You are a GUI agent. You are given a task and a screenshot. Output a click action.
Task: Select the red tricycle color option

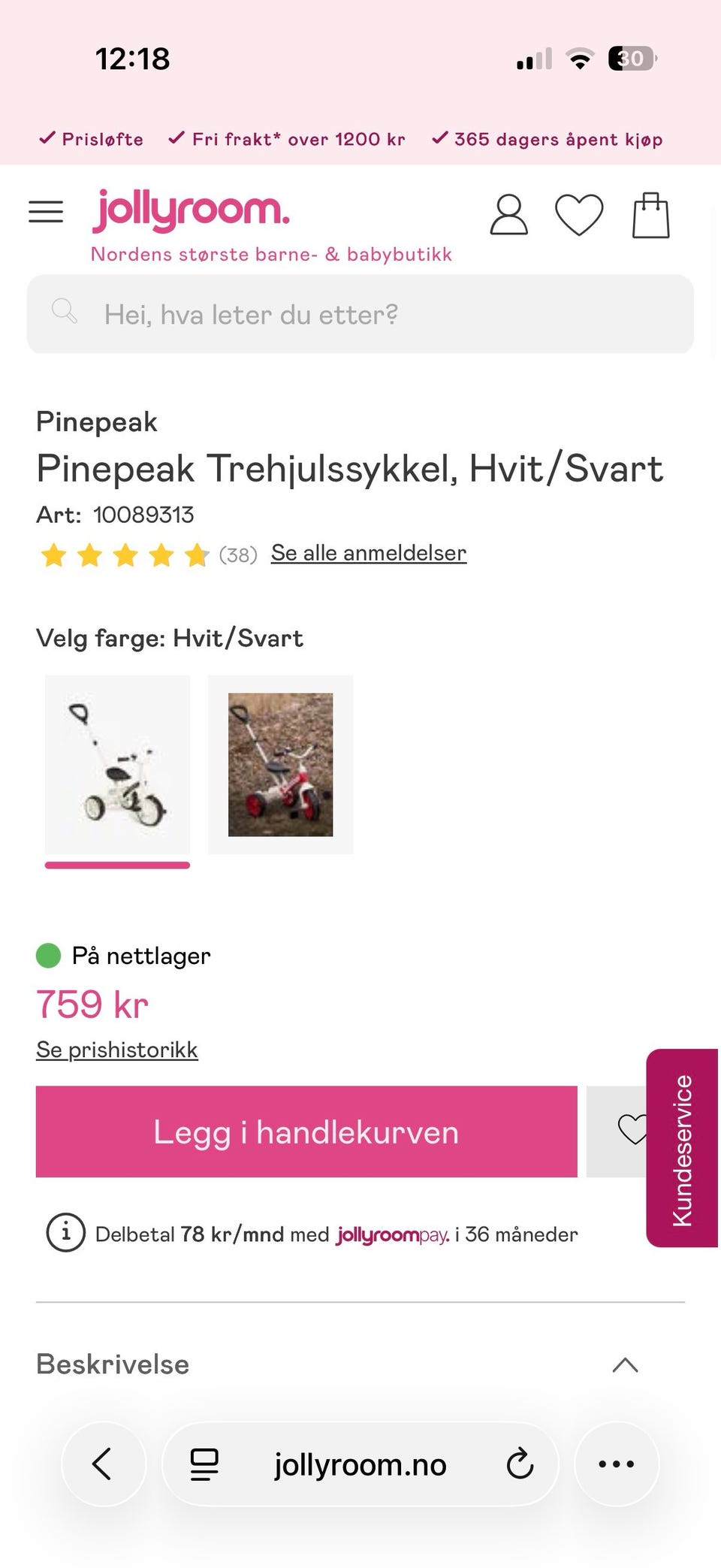[280, 765]
